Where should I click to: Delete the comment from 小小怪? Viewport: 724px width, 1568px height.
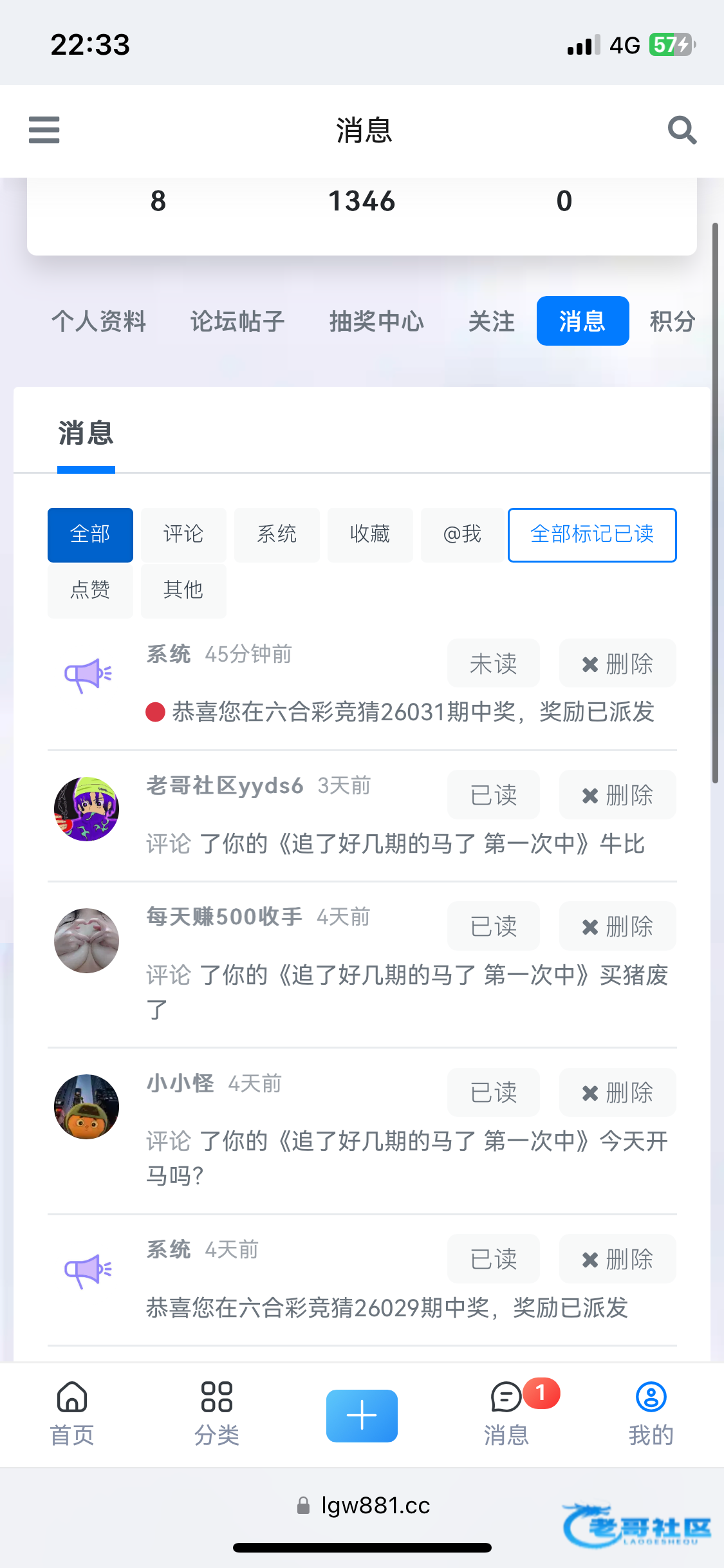[617, 1092]
